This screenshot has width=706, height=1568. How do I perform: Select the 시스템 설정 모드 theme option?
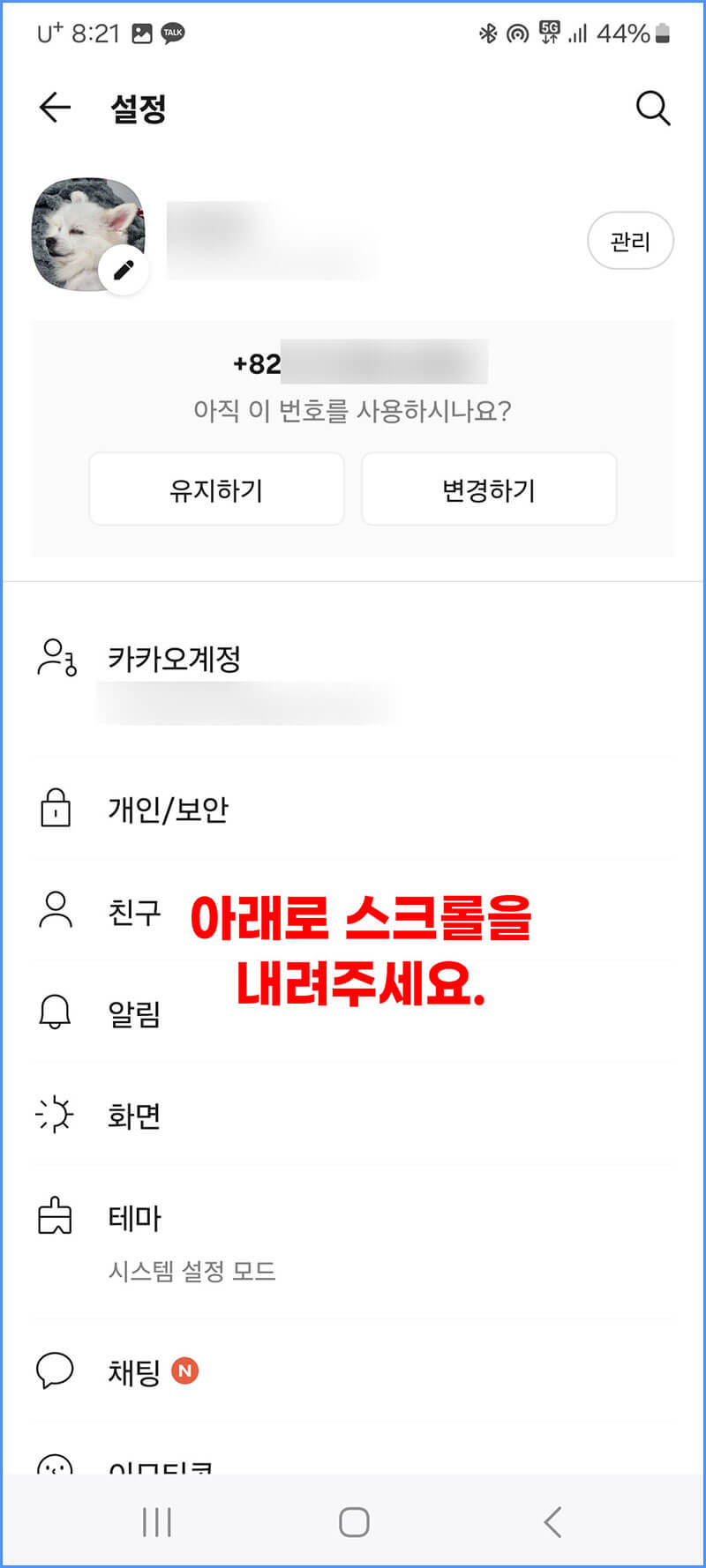pyautogui.click(x=192, y=1272)
